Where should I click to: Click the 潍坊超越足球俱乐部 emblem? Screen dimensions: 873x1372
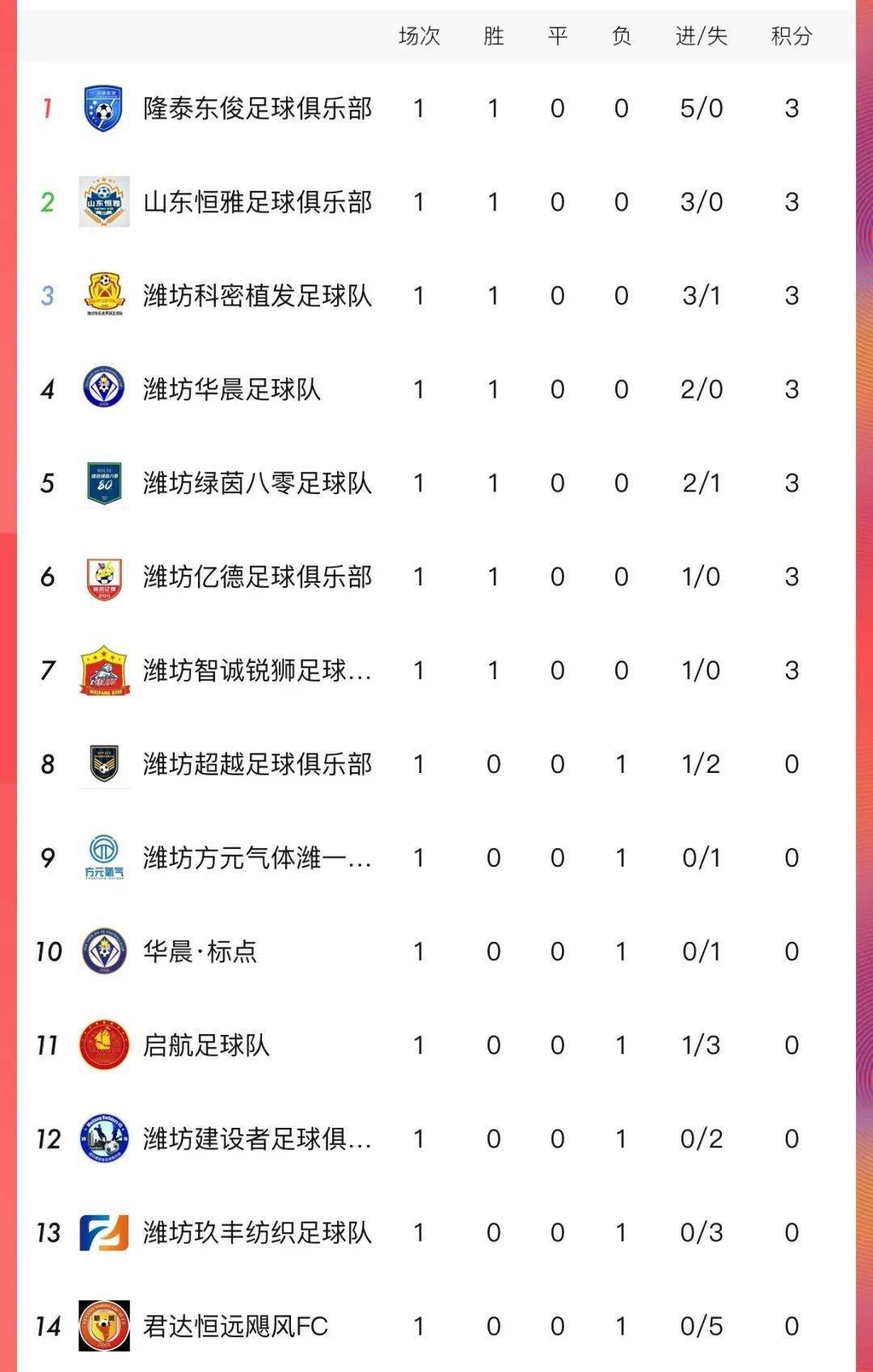click(103, 762)
